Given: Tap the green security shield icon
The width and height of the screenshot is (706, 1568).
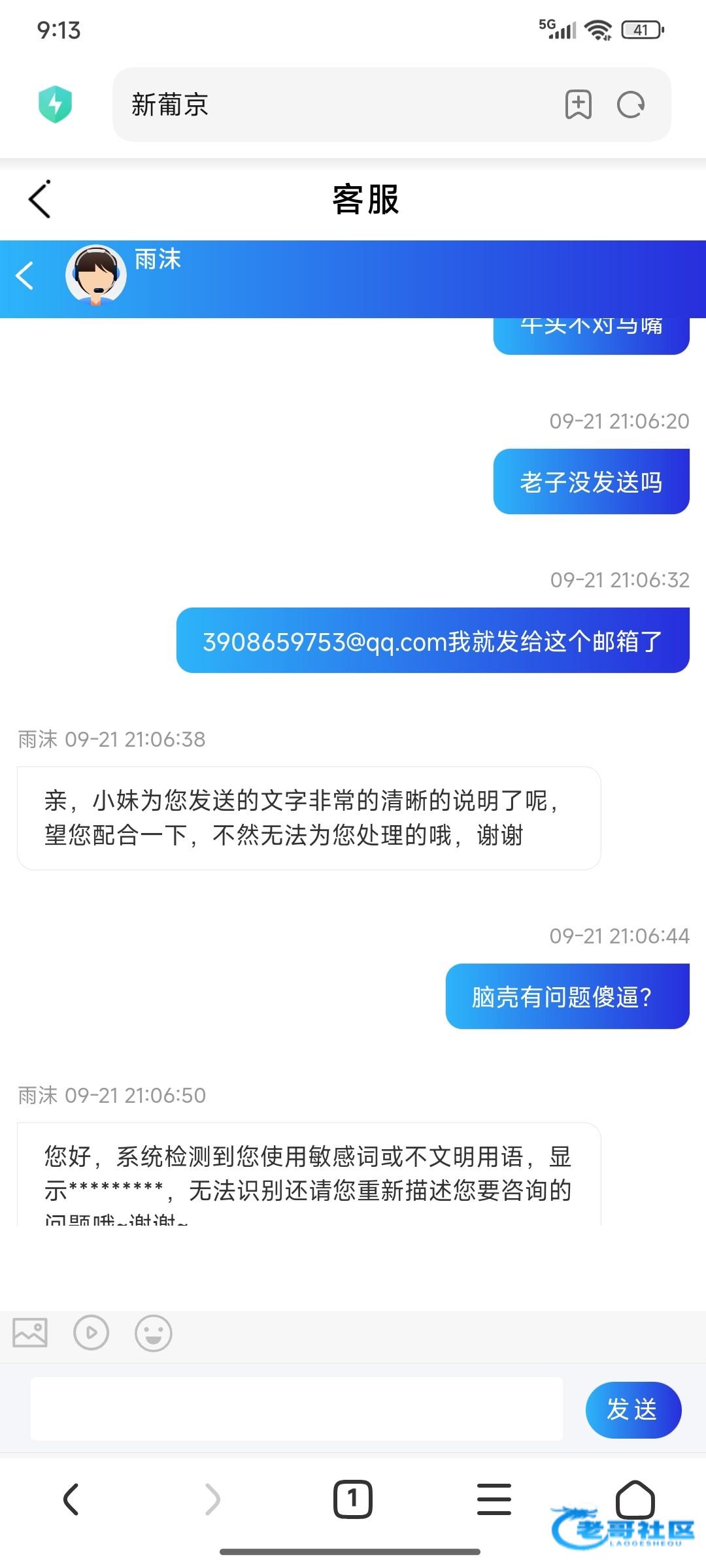Looking at the screenshot, I should click(x=55, y=105).
